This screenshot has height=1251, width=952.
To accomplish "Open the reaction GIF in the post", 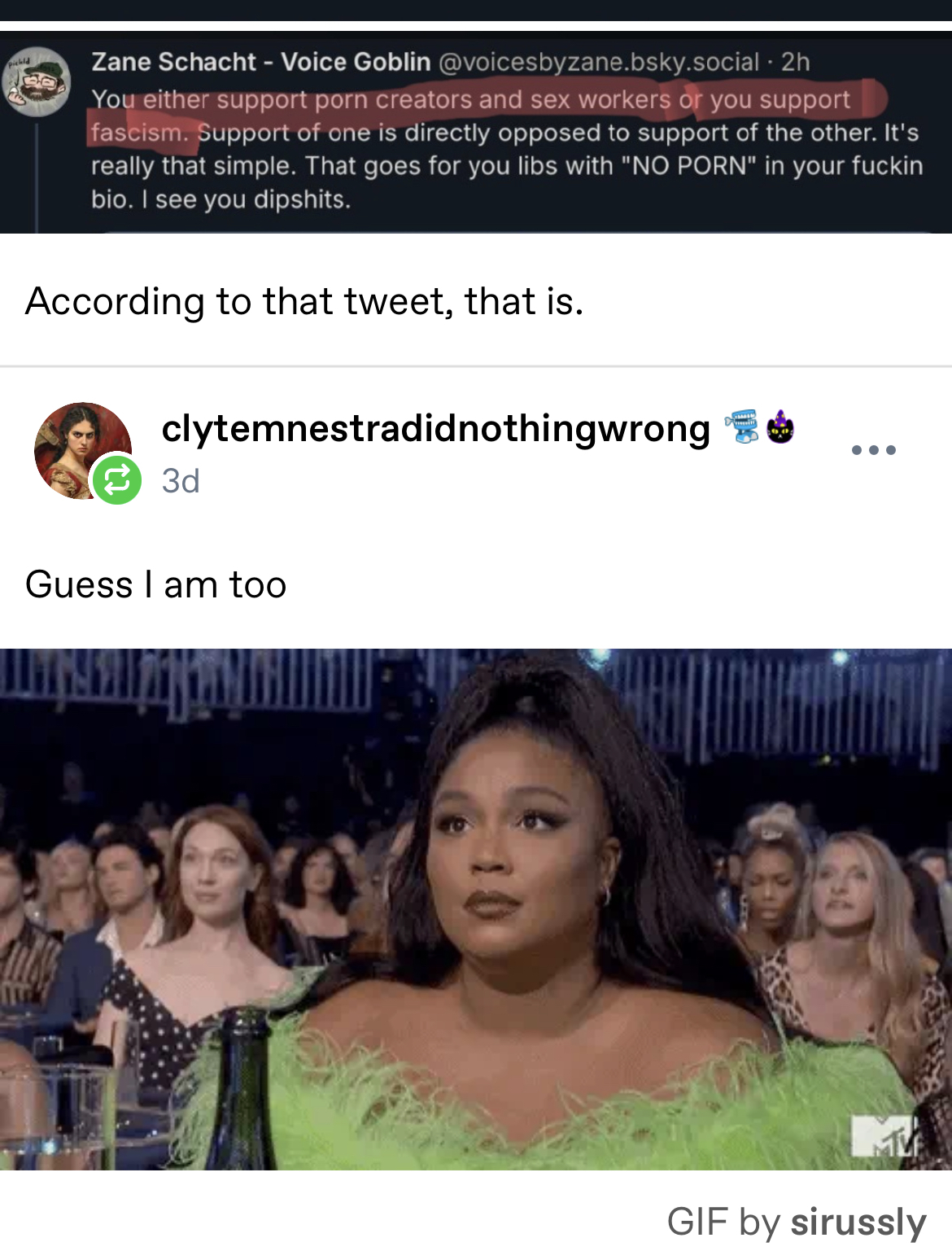I will click(476, 908).
